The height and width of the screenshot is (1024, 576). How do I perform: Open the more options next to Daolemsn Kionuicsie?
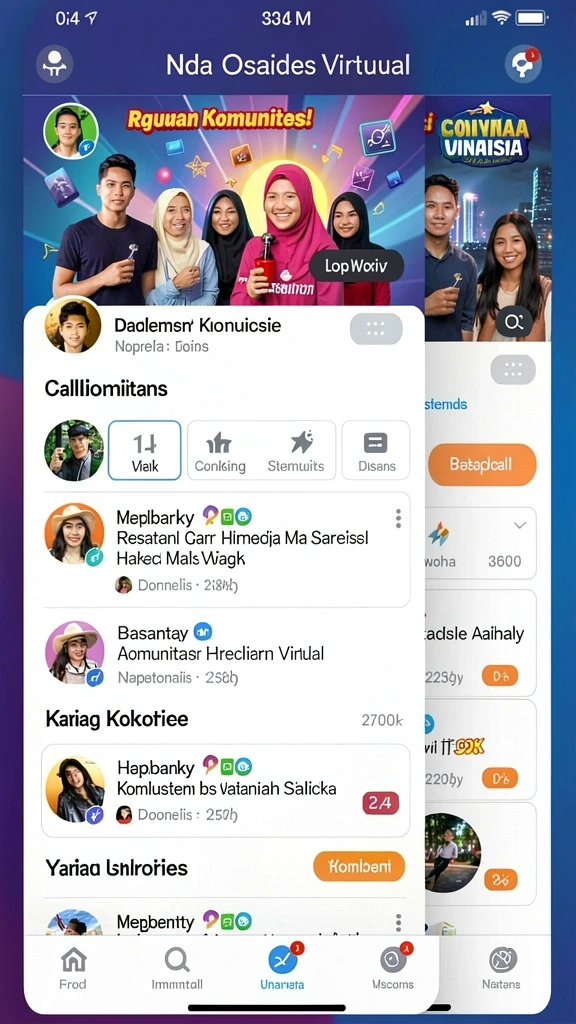(x=376, y=329)
